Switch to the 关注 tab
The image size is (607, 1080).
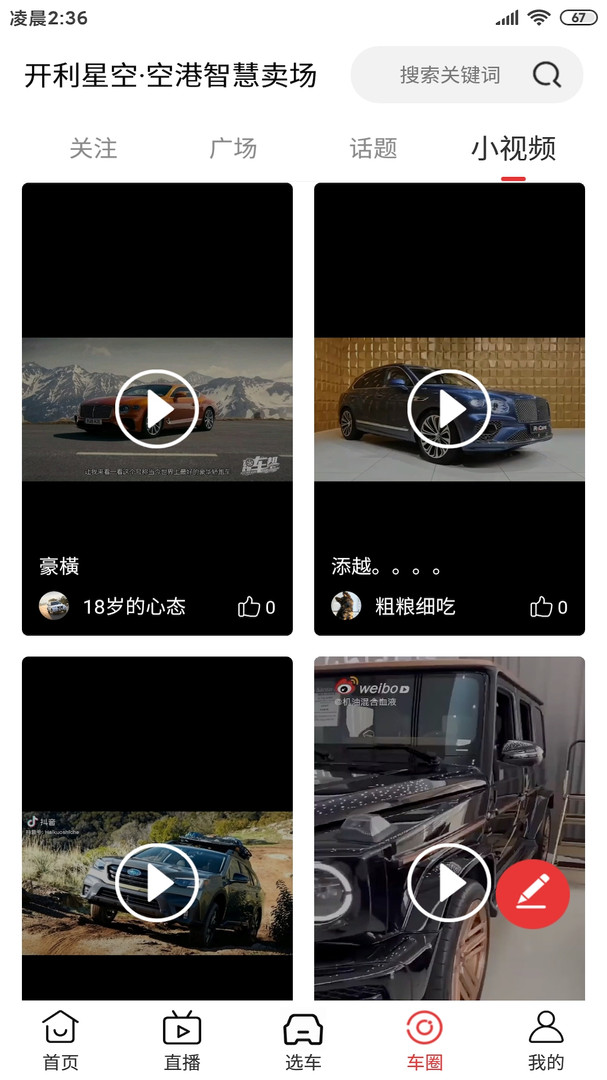93,149
